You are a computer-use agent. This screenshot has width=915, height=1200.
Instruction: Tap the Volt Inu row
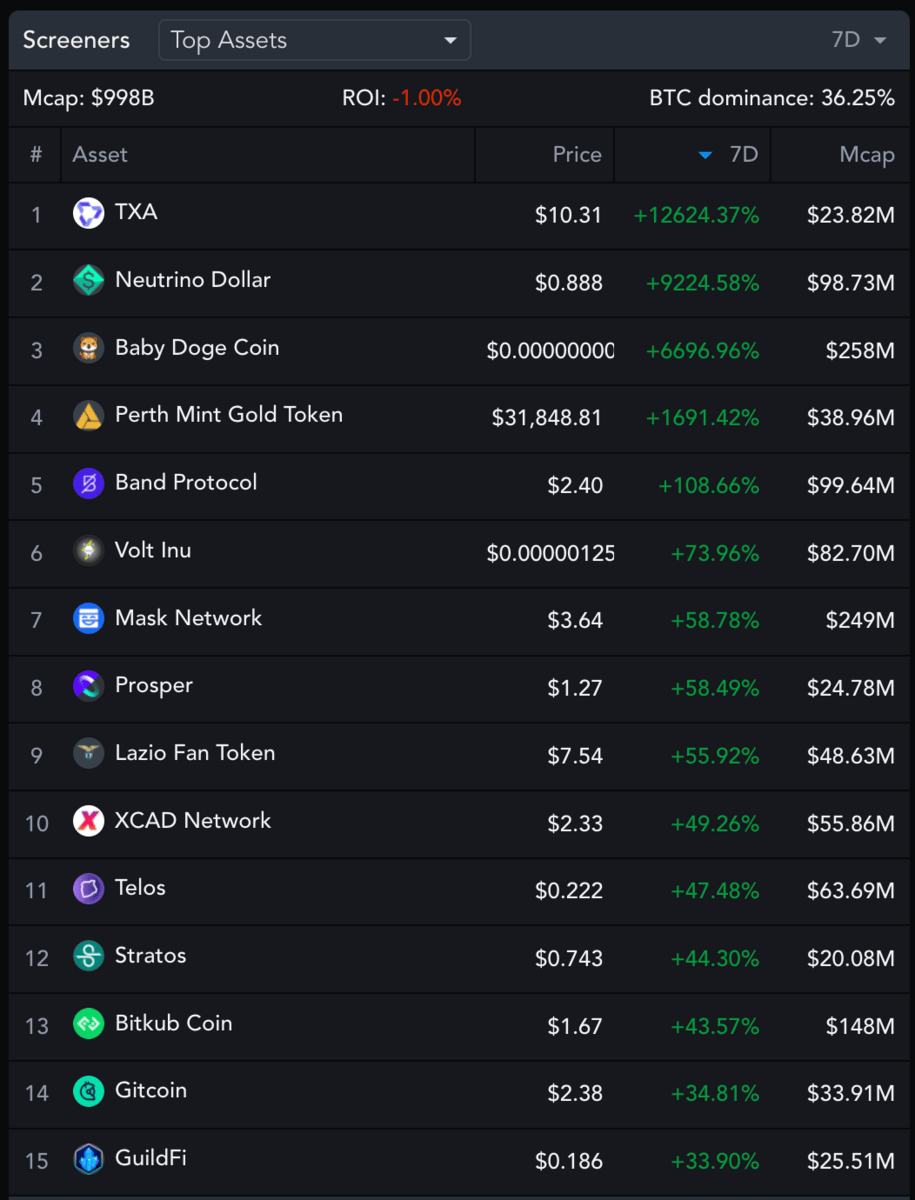[152, 551]
